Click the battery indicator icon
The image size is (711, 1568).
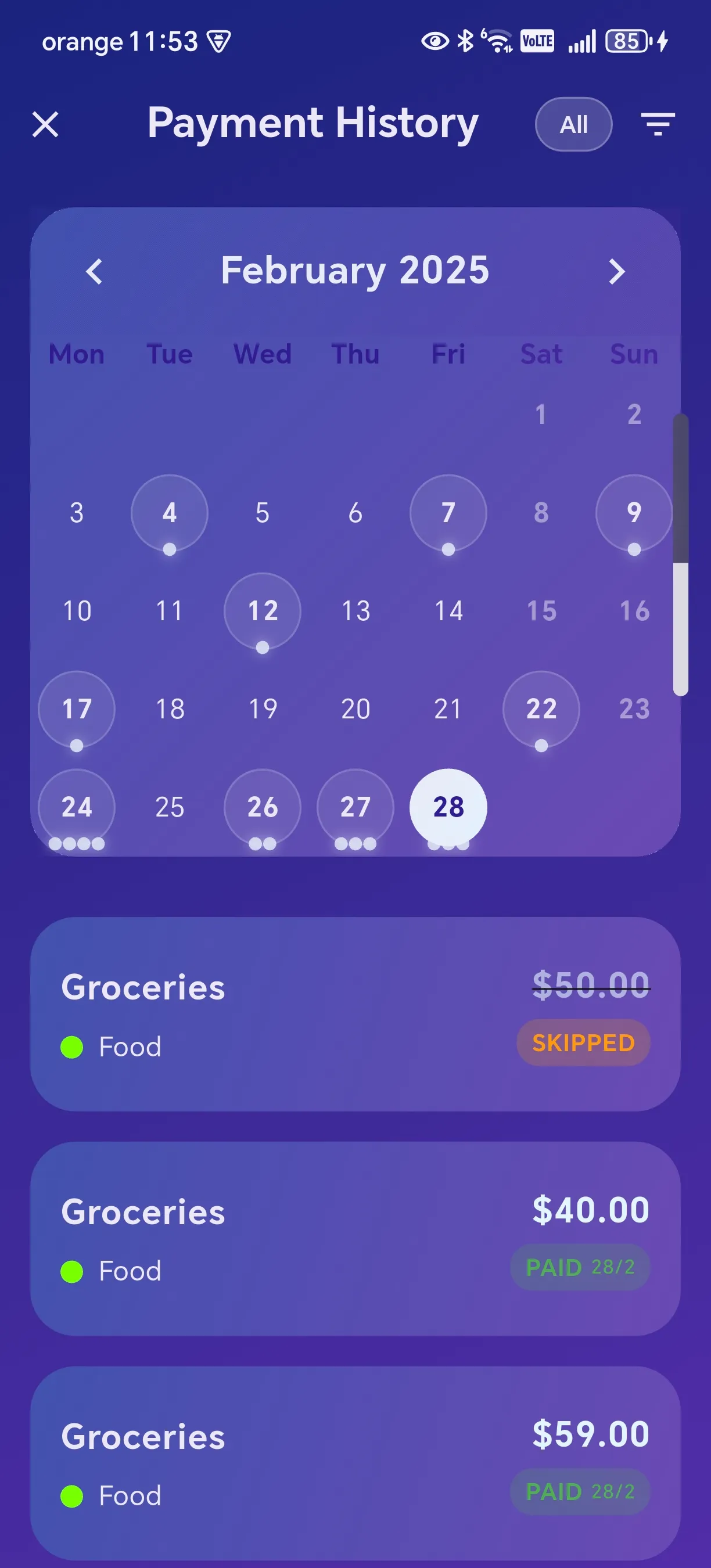pos(626,41)
